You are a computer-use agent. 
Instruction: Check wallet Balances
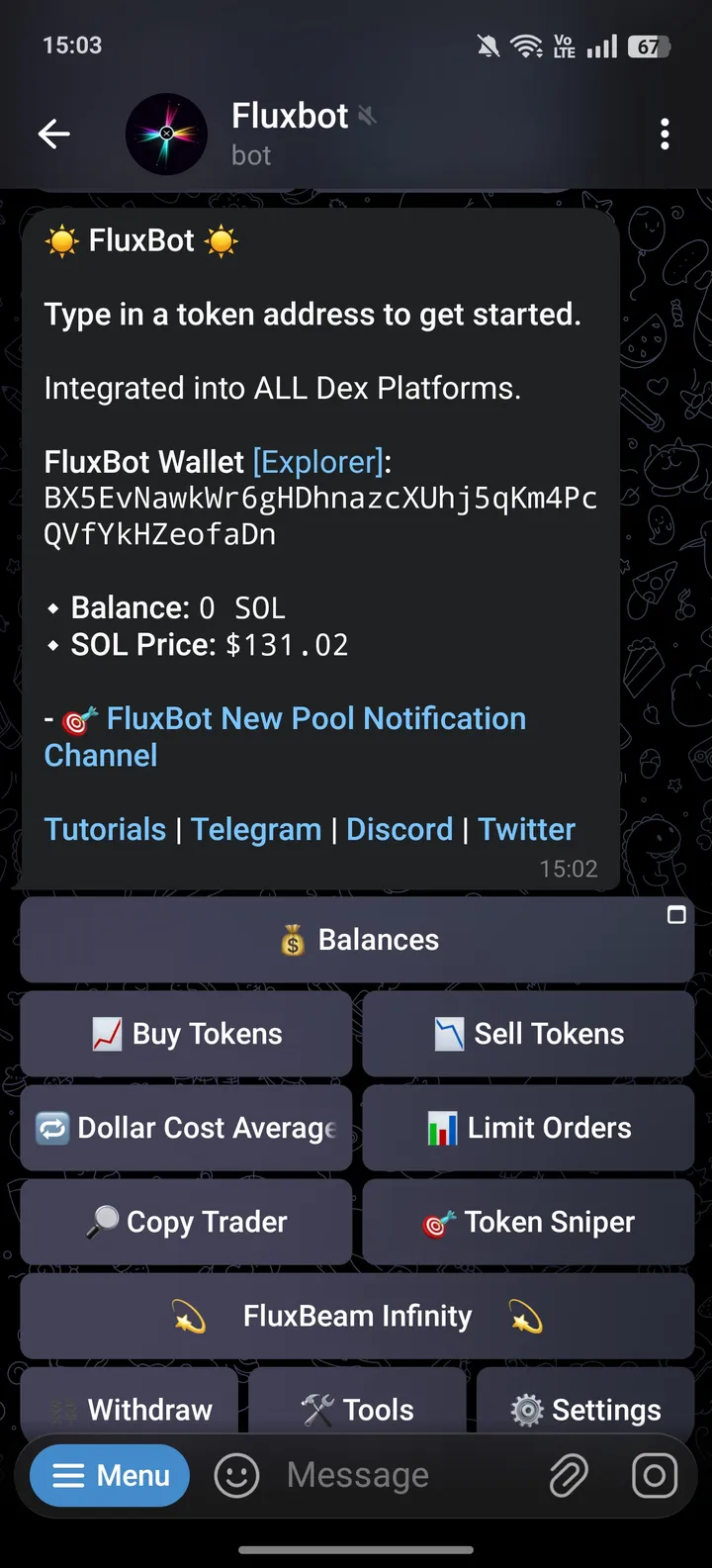click(x=356, y=940)
